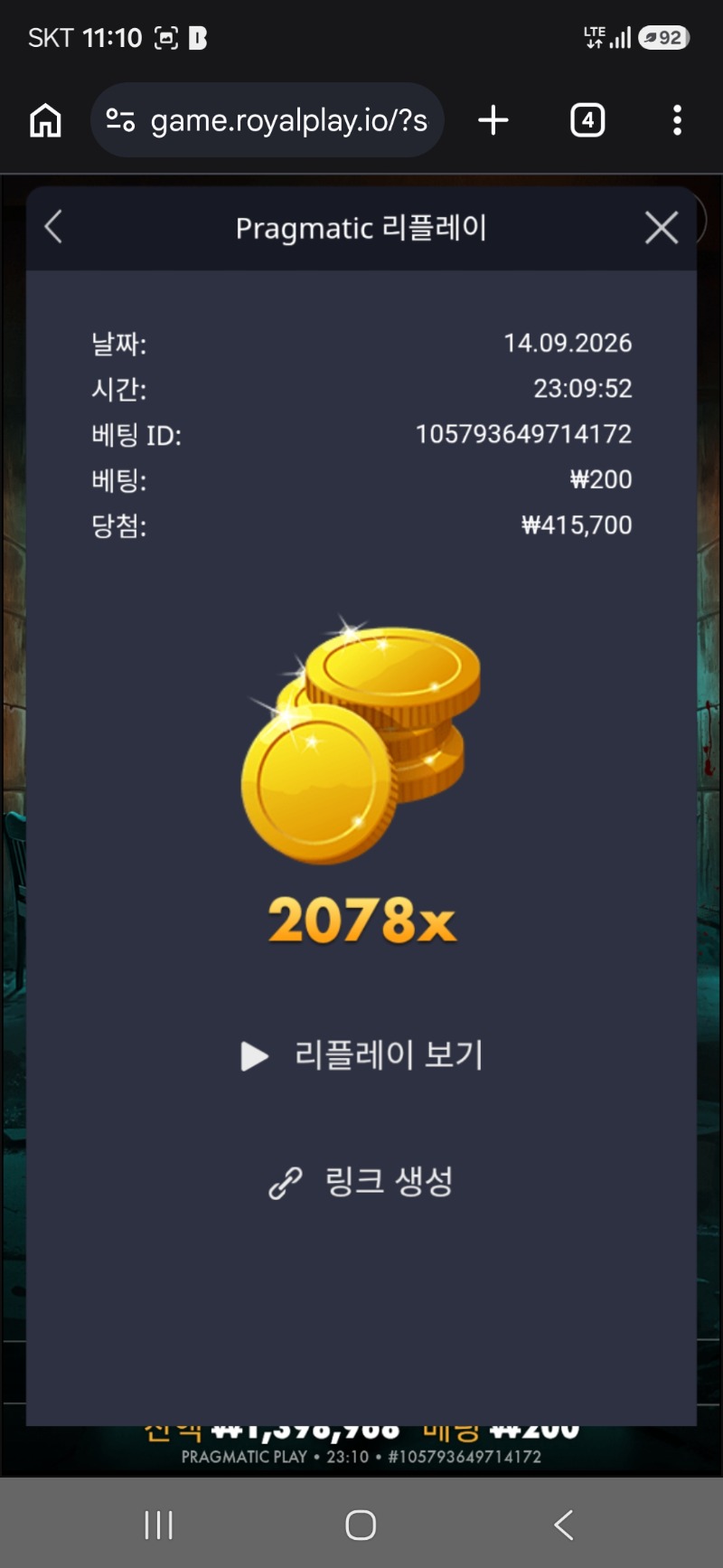Close the Pragmatic replay dialog
The height and width of the screenshot is (1568, 723).
coord(662,227)
